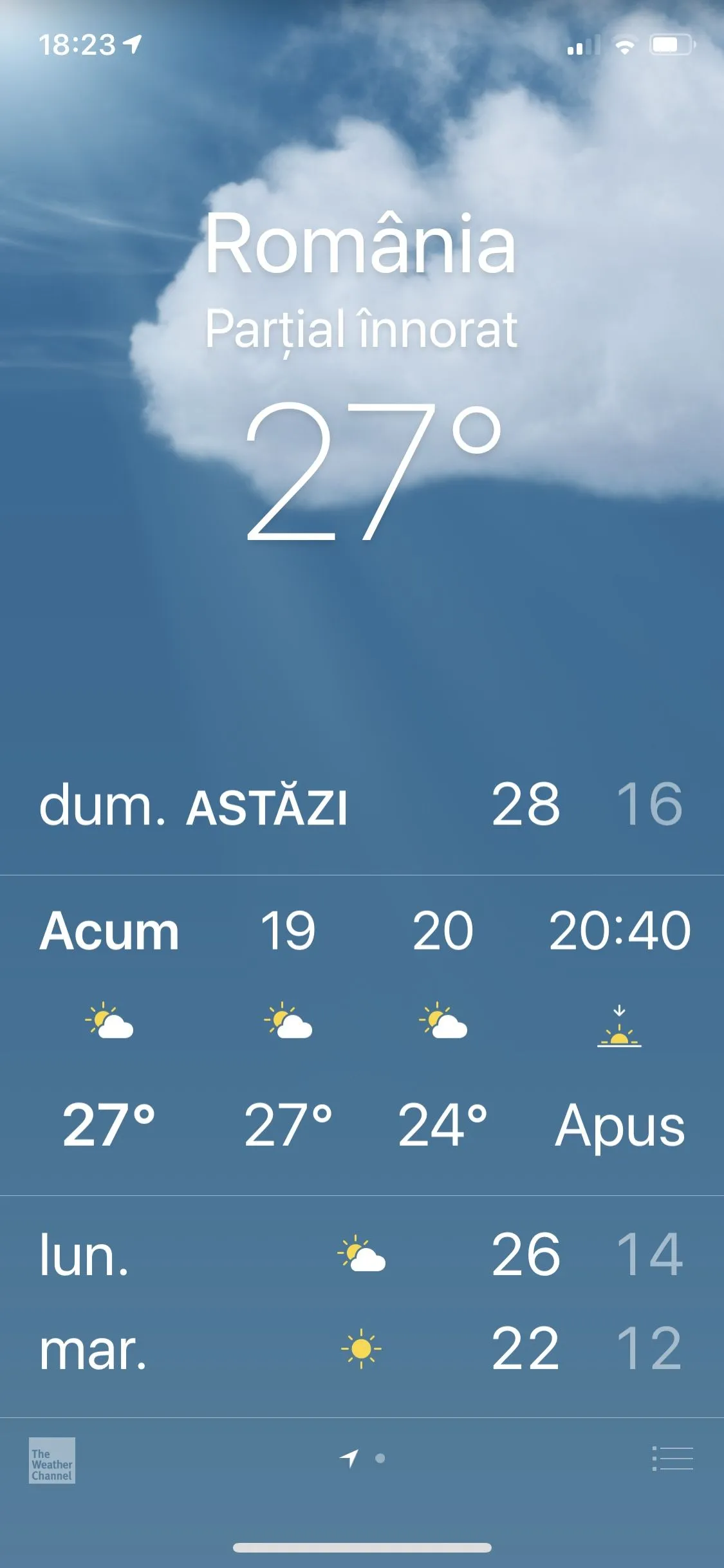This screenshot has height=1568, width=724.
Task: Open the locations list icon
Action: (673, 1459)
